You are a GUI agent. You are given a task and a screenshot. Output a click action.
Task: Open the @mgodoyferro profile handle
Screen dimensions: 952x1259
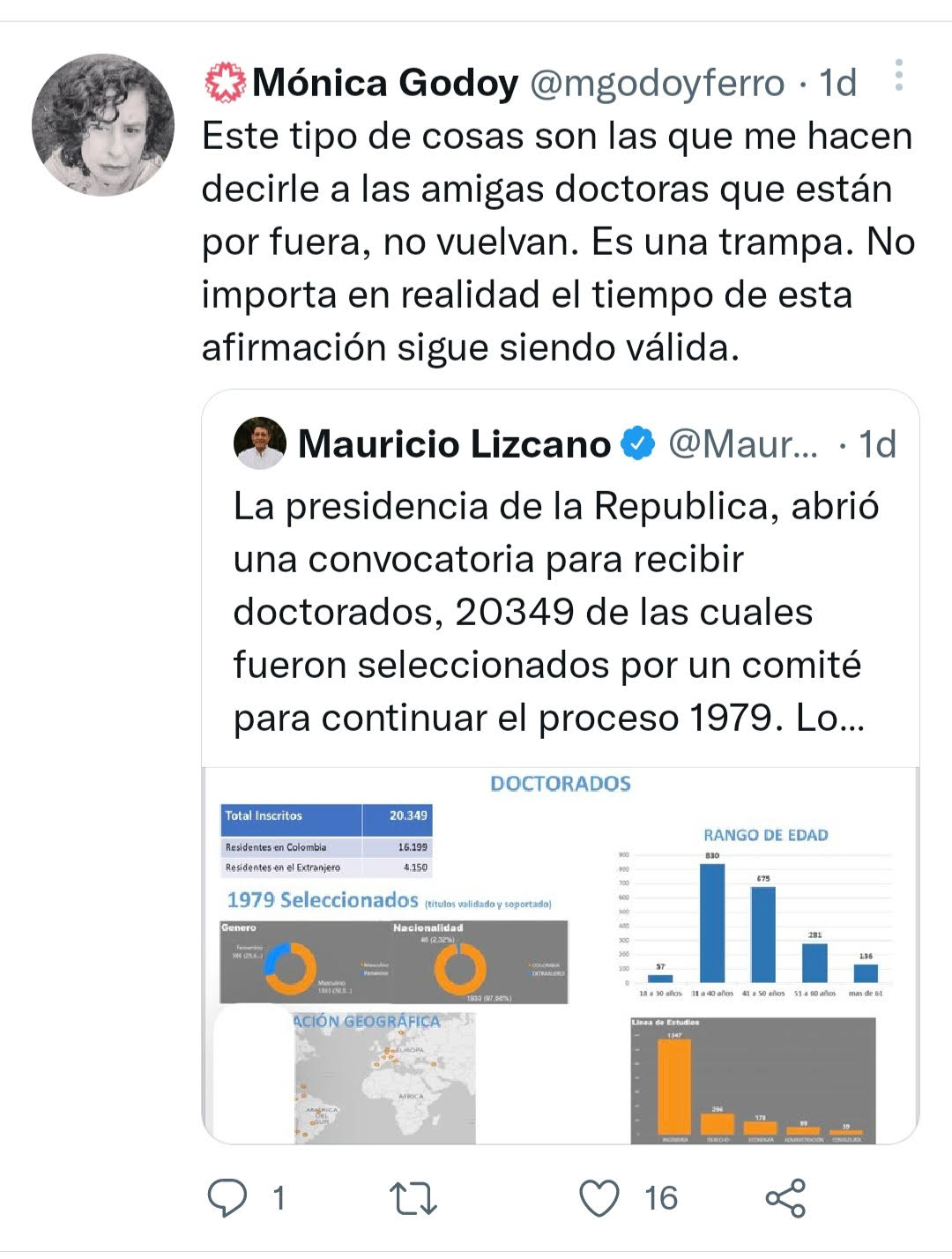point(656,84)
